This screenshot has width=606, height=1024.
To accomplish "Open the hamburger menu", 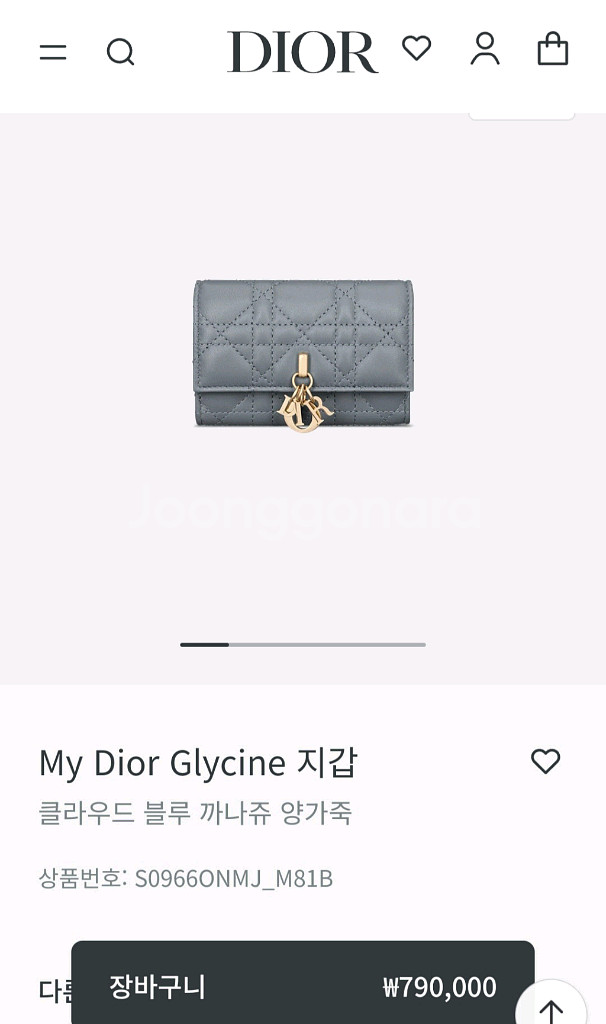I will coord(53,52).
